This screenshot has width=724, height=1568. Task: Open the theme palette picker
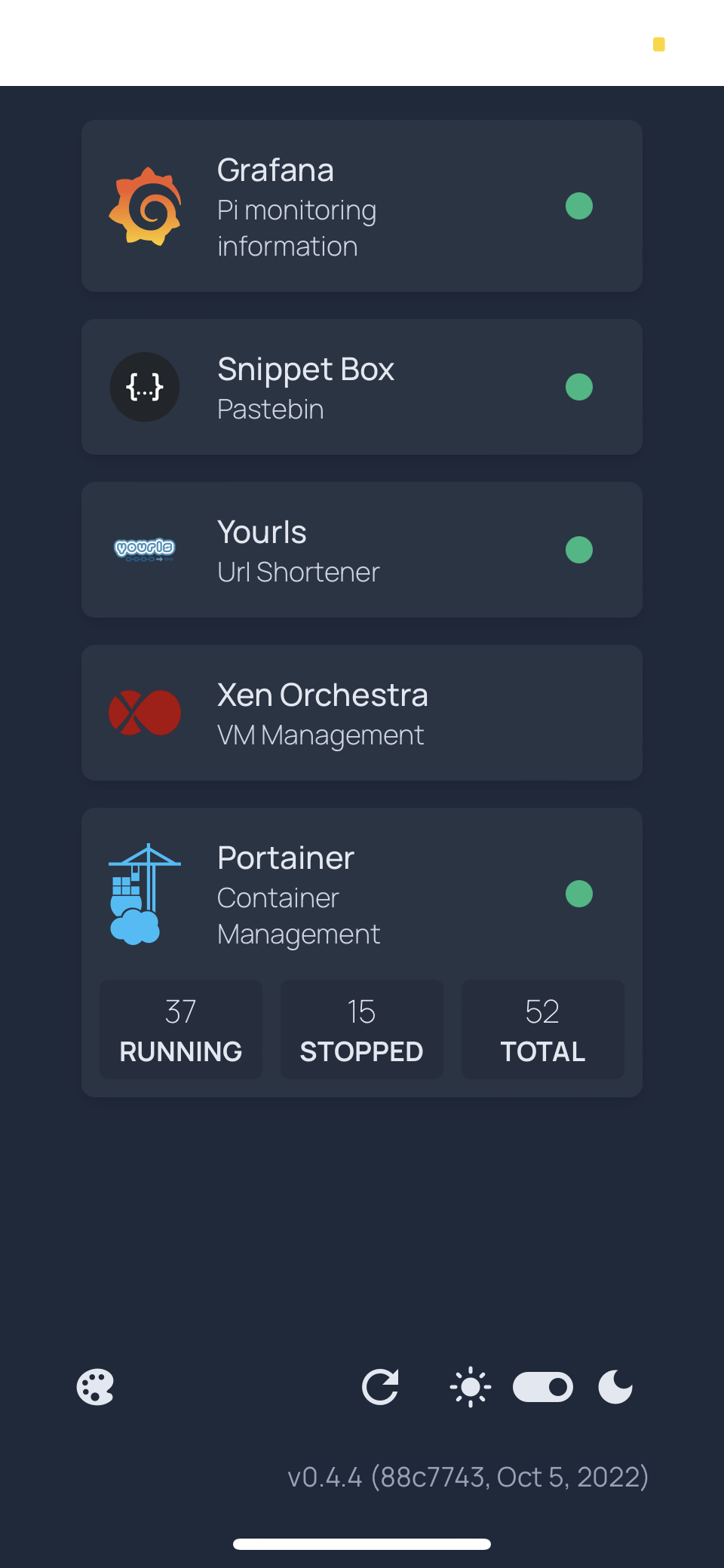coord(96,1387)
